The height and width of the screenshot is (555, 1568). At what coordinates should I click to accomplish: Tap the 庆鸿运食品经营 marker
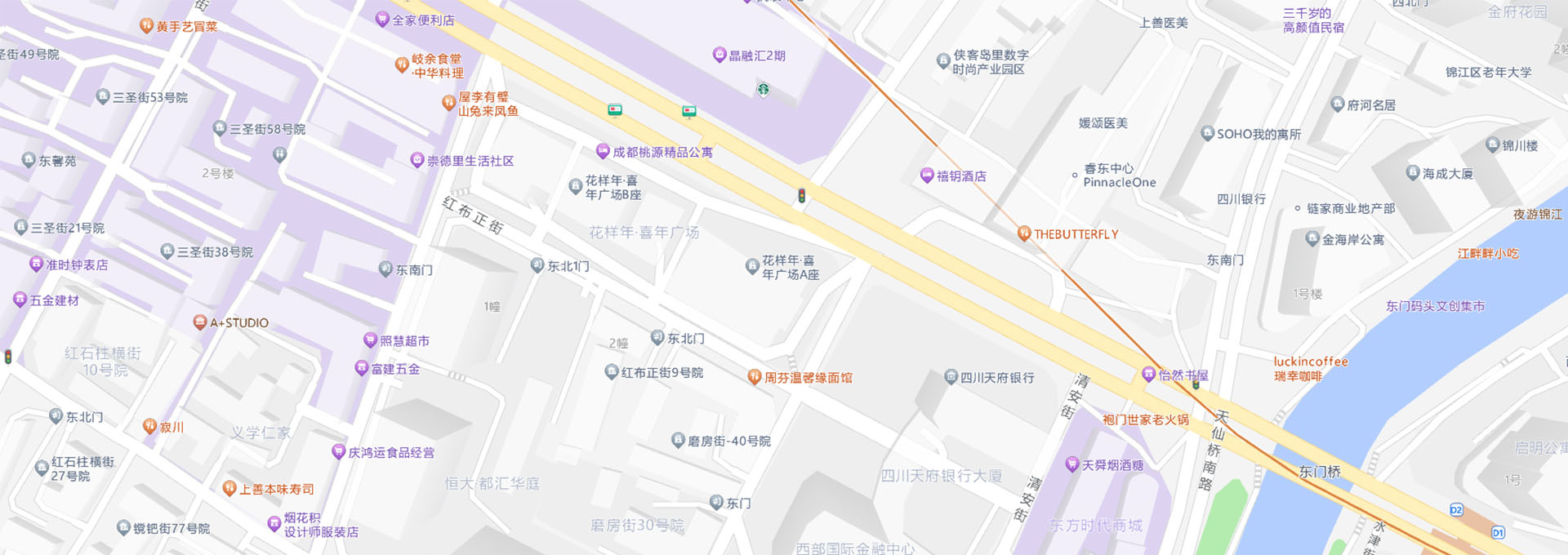pyautogui.click(x=338, y=451)
